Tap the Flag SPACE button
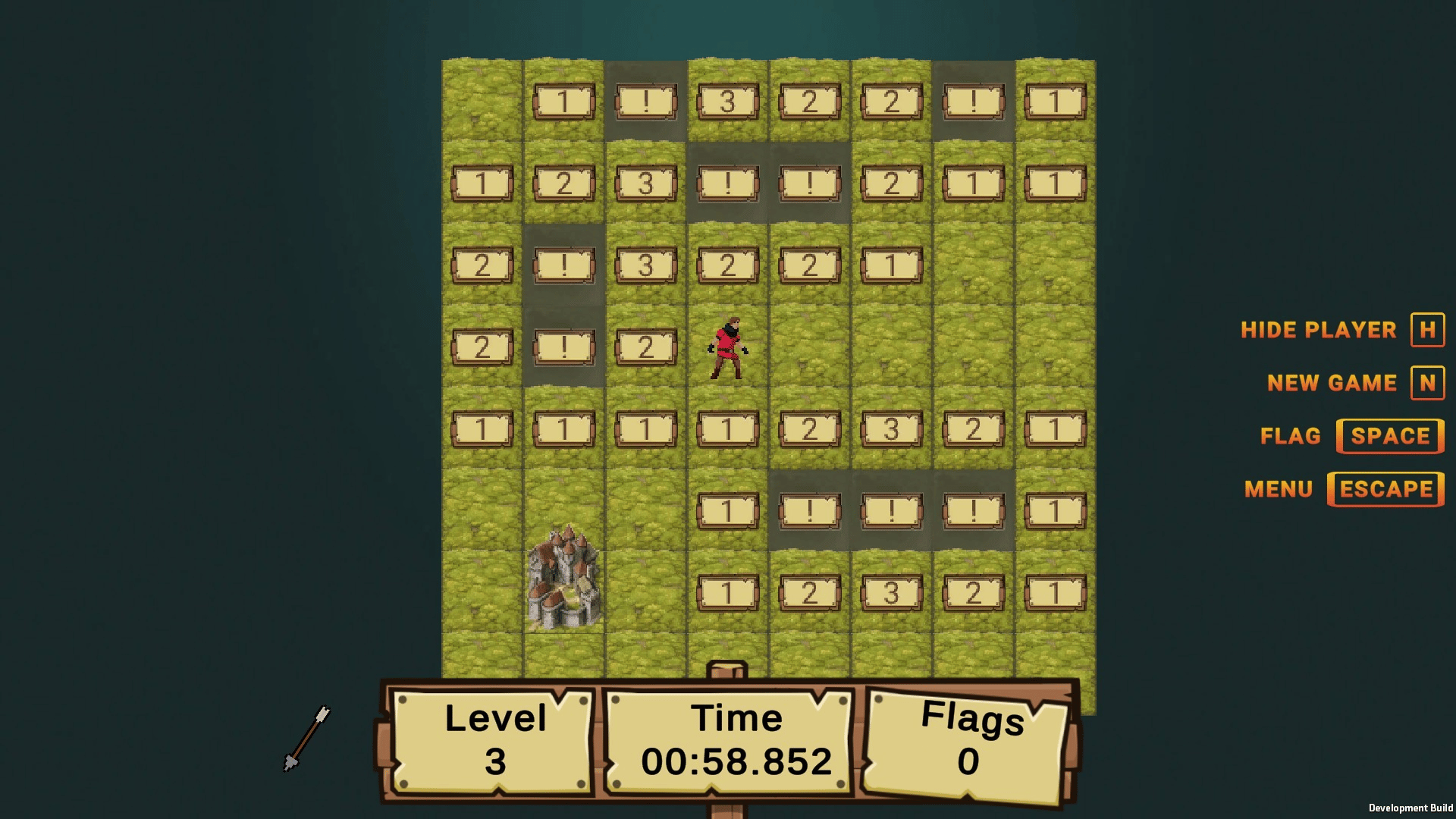Image resolution: width=1456 pixels, height=819 pixels. coord(1389,436)
